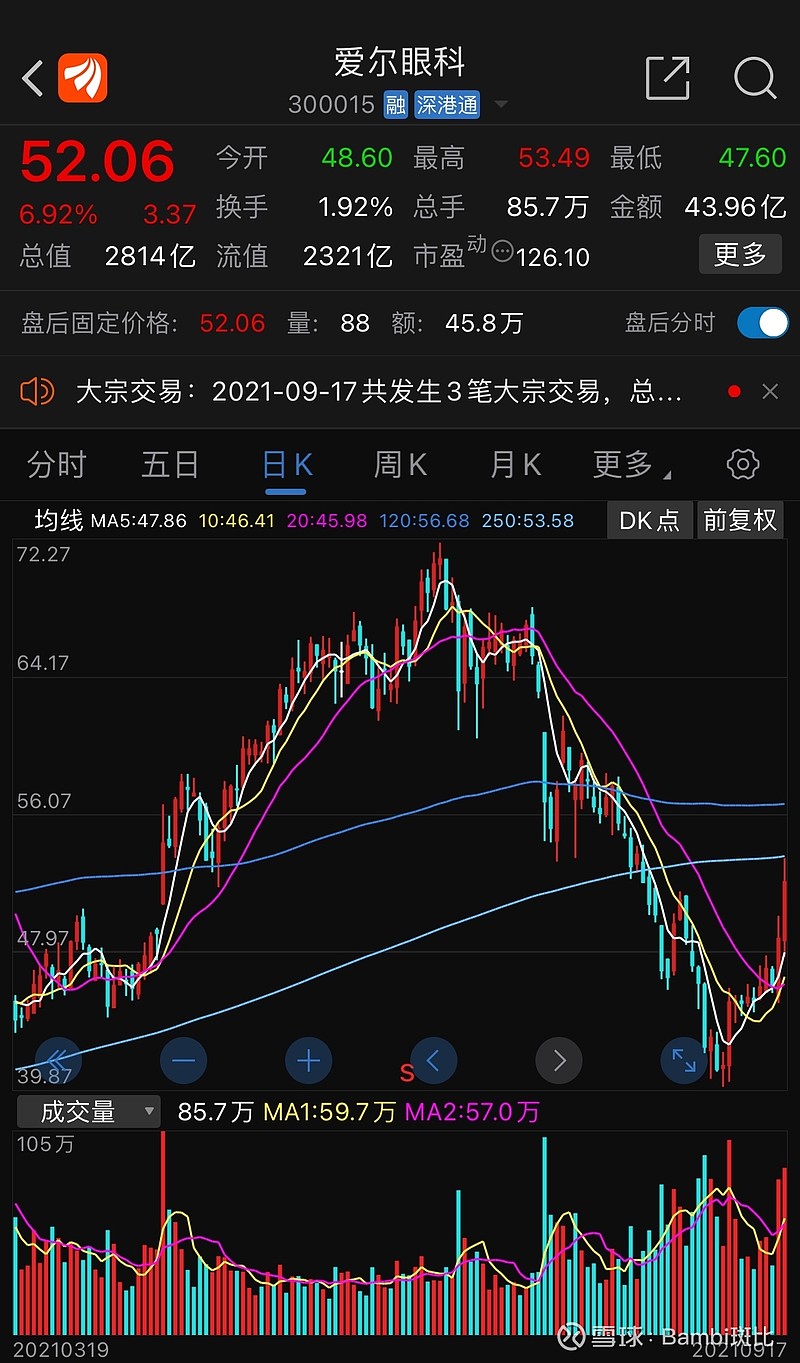Disable the 盘后分时 switch

[x=763, y=323]
